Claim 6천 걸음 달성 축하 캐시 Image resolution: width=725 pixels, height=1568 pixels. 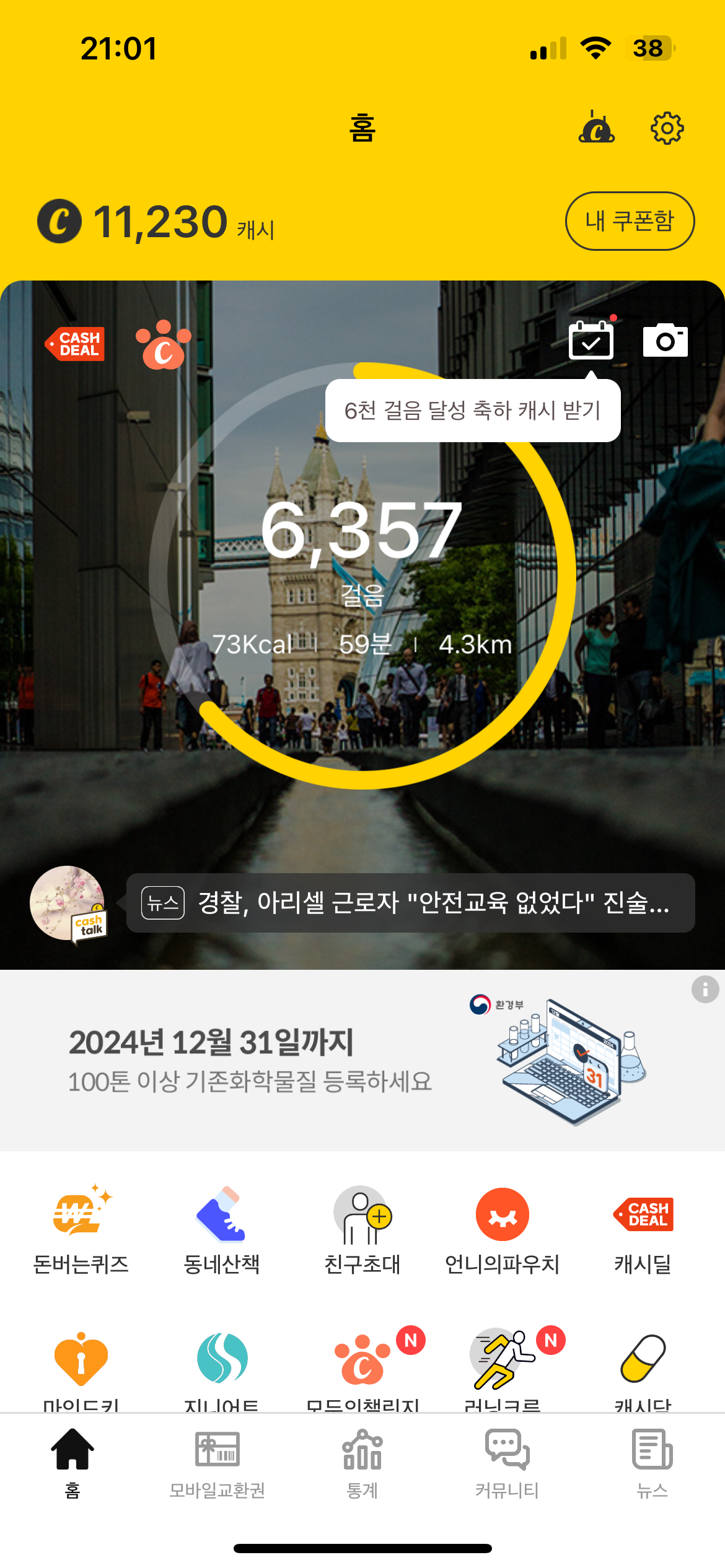point(473,411)
